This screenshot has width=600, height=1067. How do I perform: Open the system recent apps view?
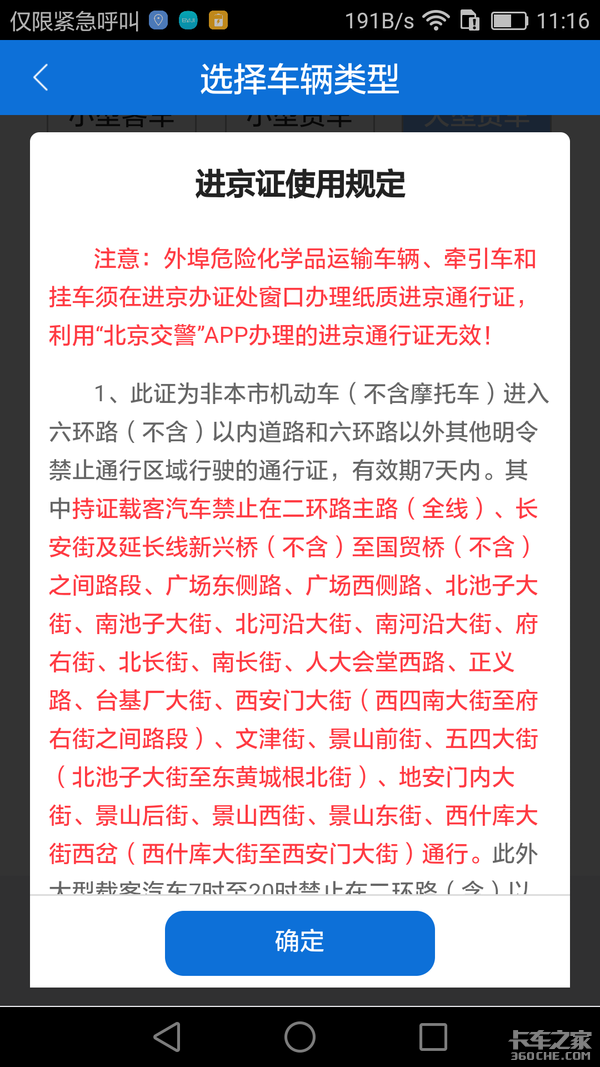pyautogui.click(x=433, y=1036)
